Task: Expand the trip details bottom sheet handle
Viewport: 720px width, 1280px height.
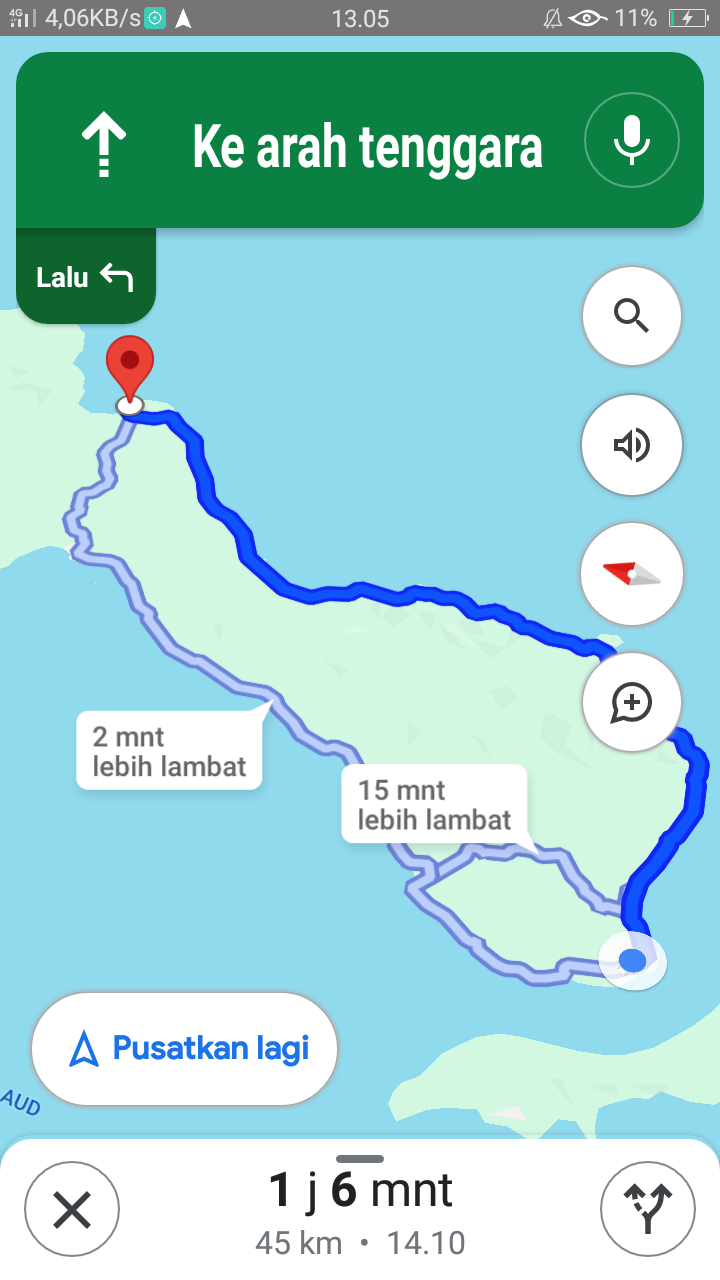Action: point(360,1159)
